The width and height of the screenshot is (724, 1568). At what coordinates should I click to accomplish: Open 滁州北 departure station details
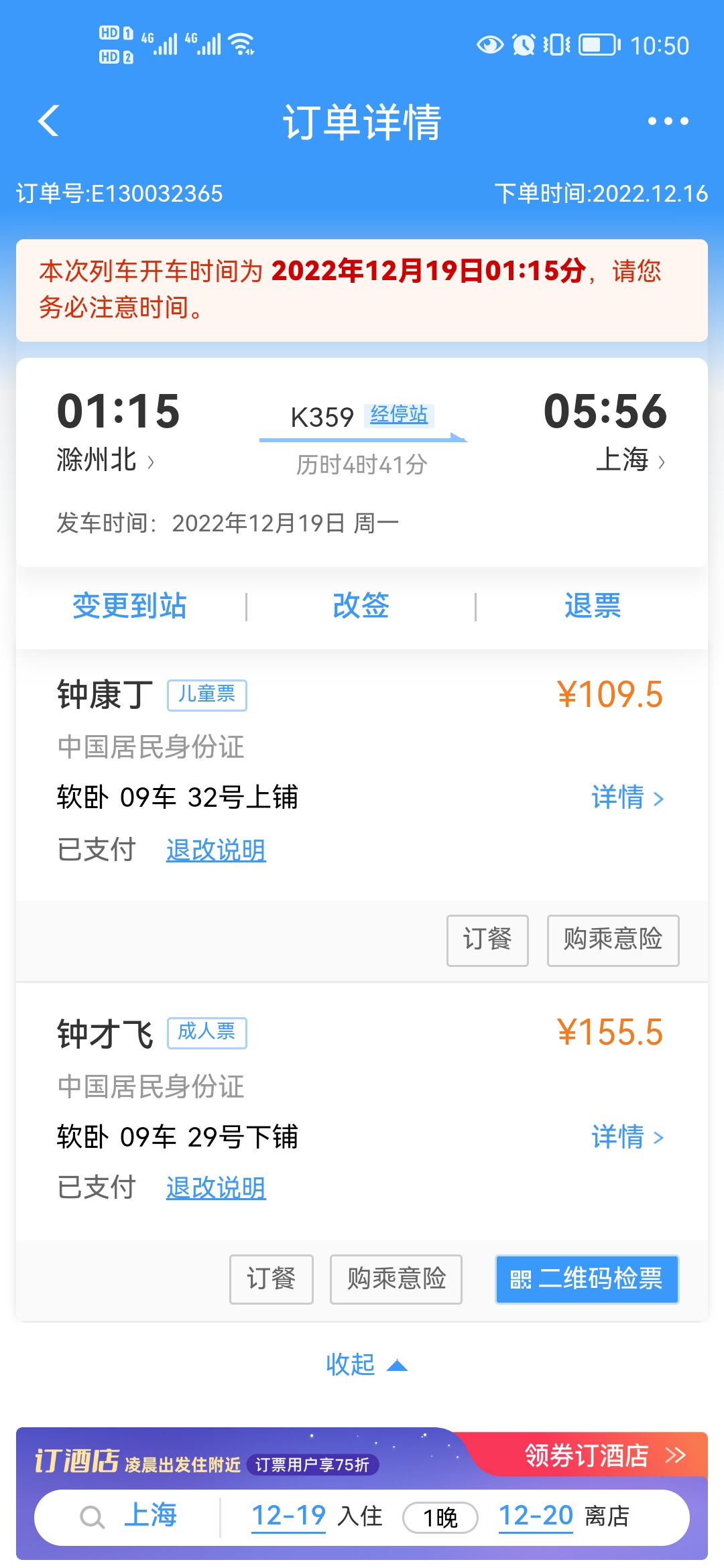[105, 460]
